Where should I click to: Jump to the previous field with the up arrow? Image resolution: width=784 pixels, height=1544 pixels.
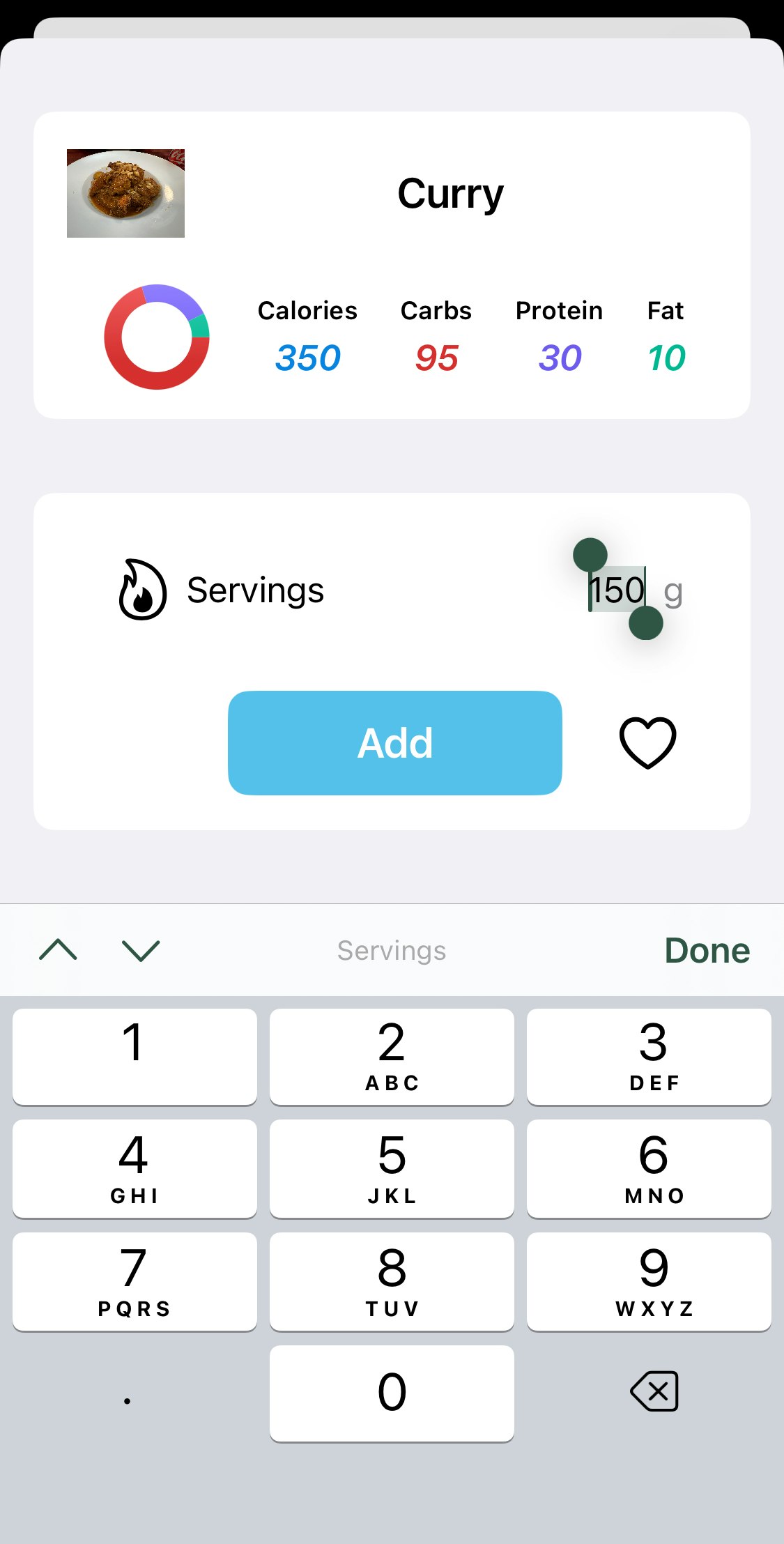[59, 950]
